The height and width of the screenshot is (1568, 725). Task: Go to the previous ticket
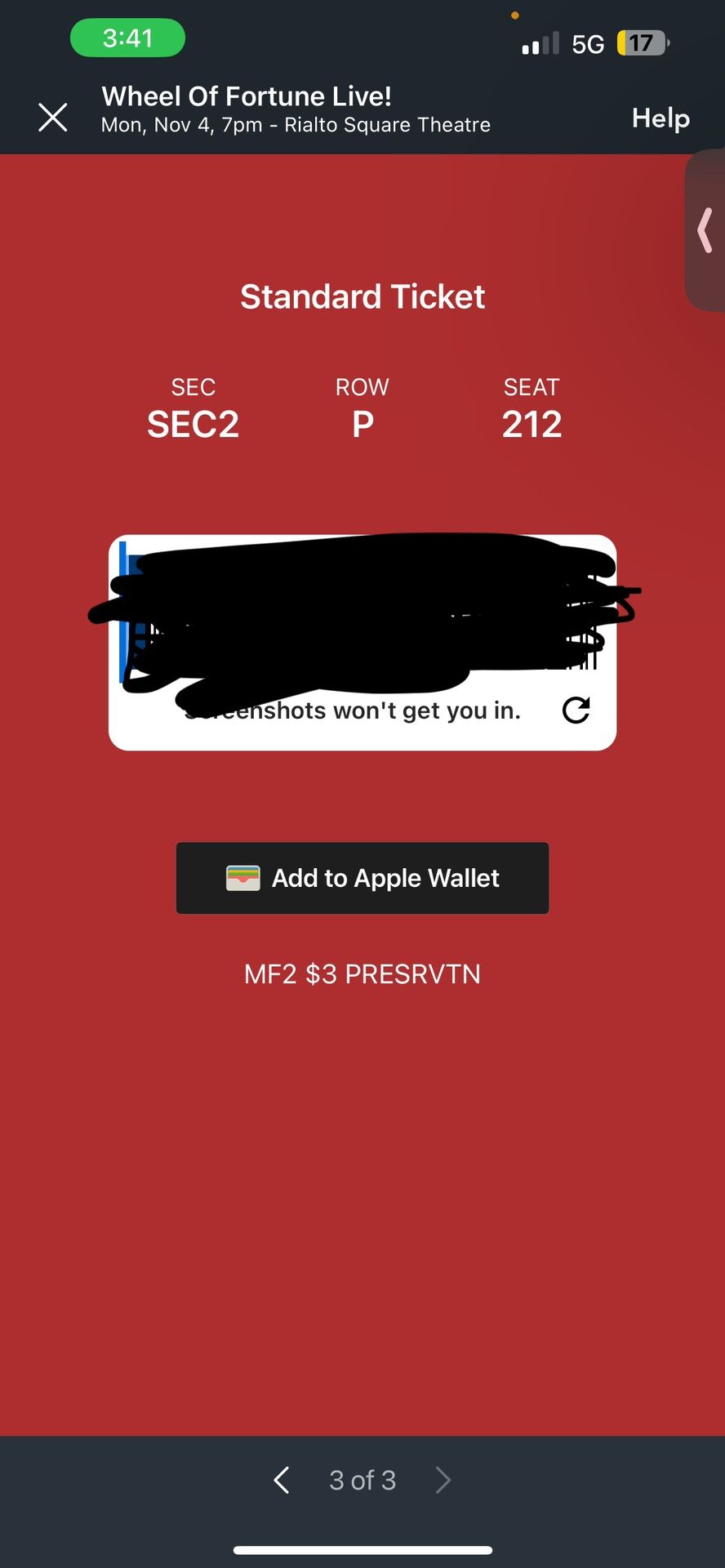tap(282, 1479)
